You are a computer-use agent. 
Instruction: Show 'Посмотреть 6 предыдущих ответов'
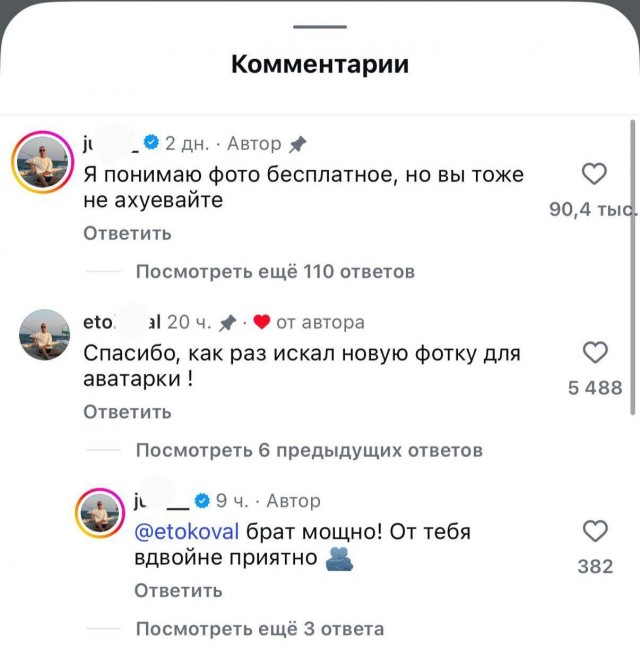(x=308, y=450)
